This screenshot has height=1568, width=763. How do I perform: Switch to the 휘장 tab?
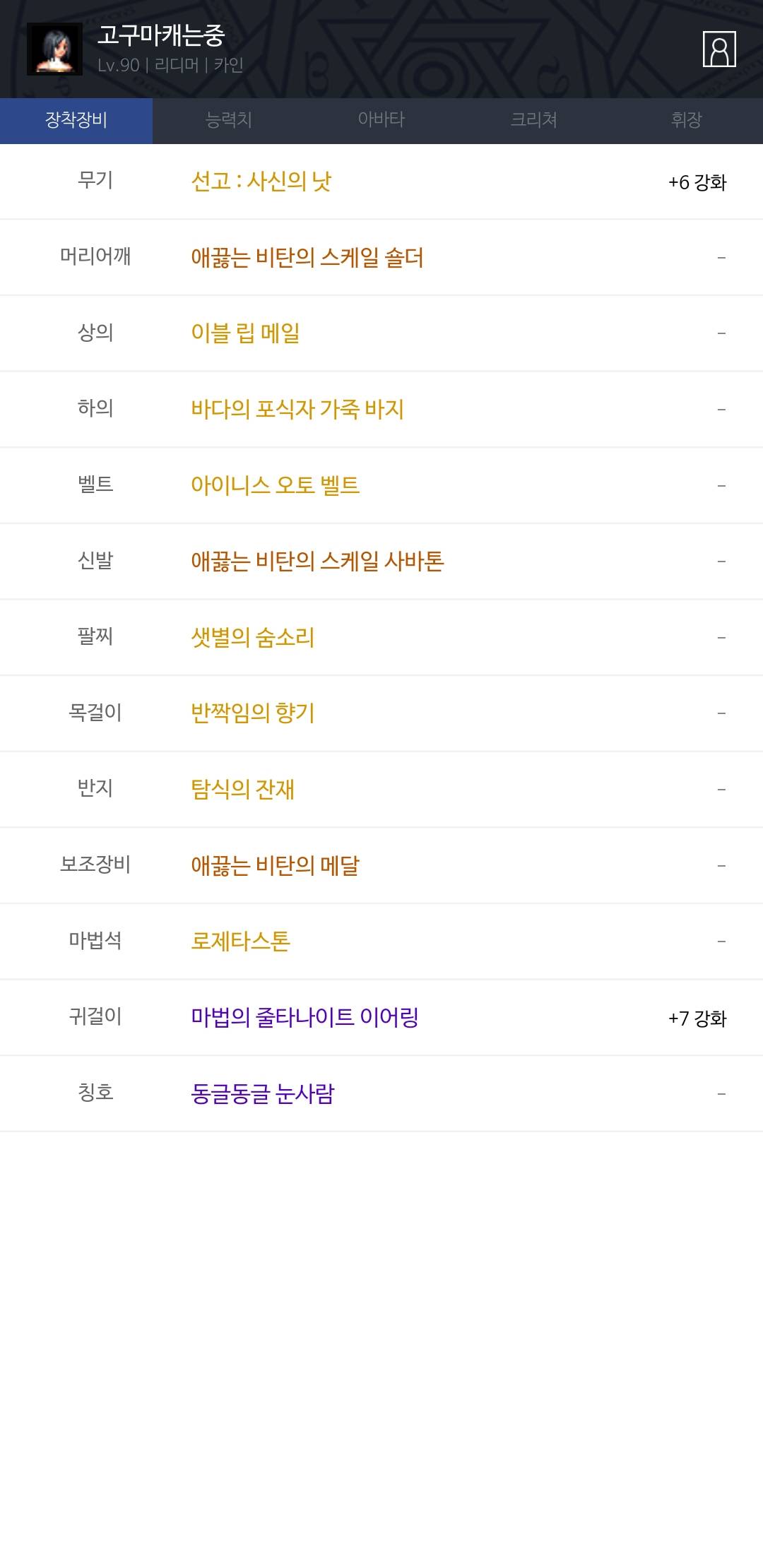[x=686, y=120]
